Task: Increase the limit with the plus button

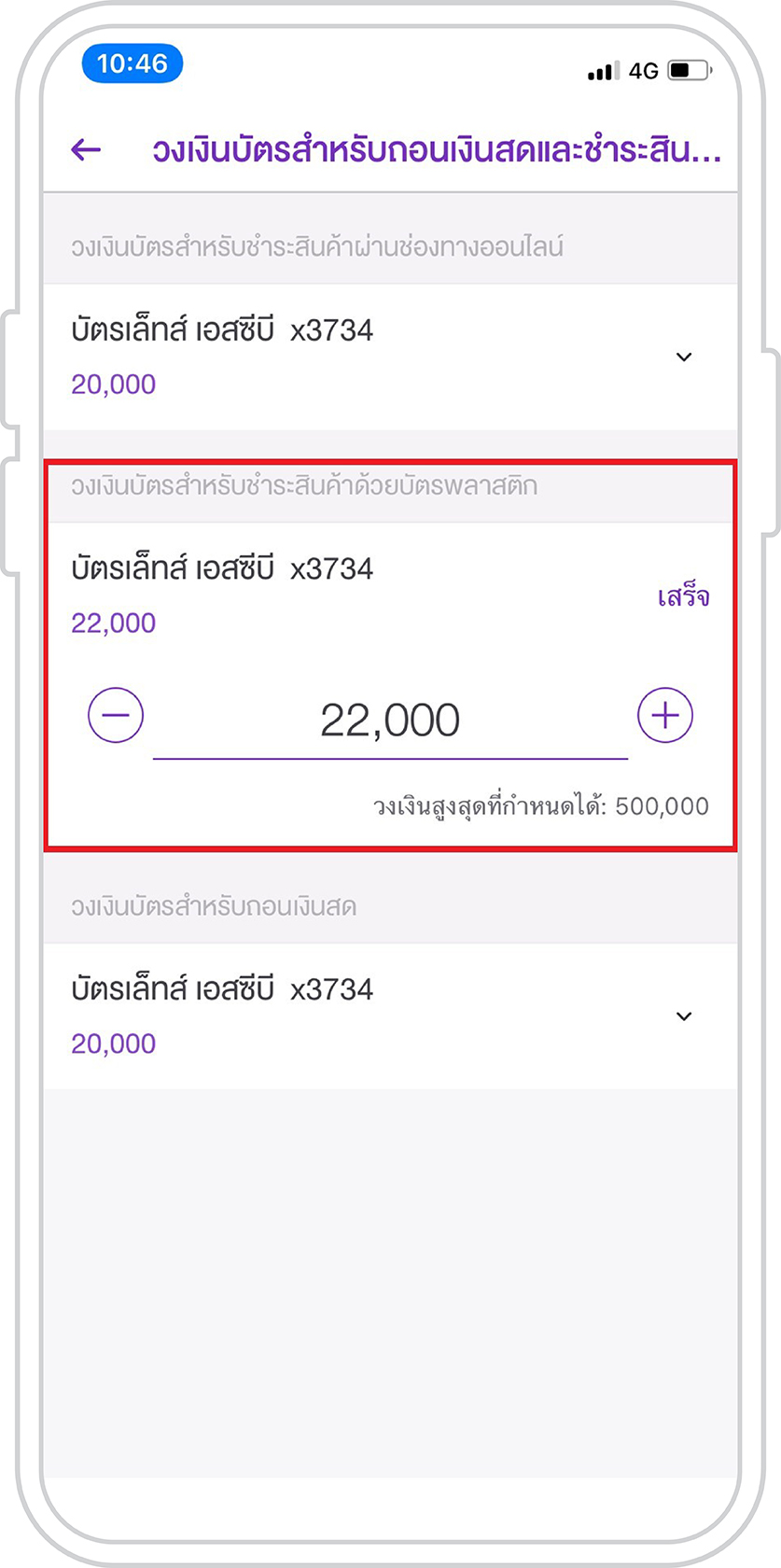Action: click(665, 716)
